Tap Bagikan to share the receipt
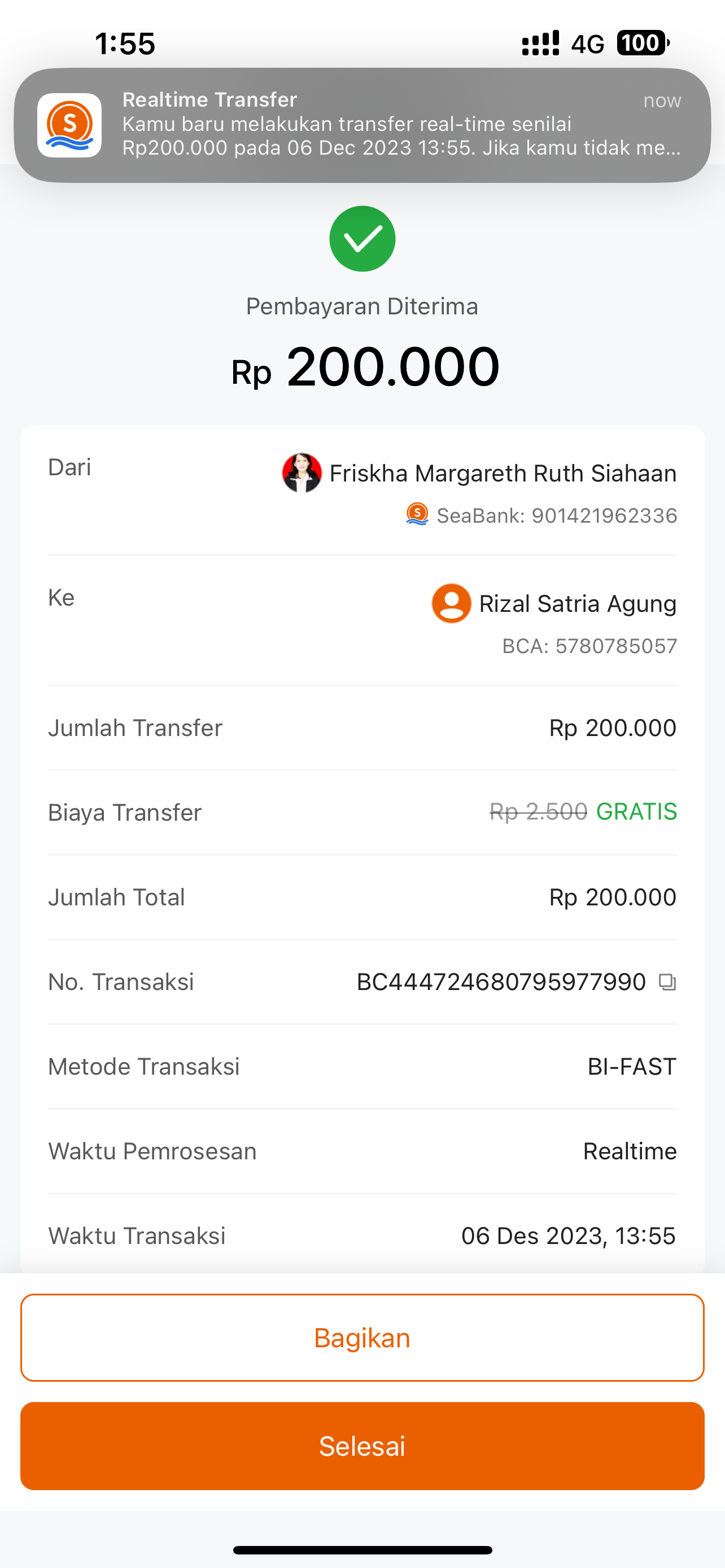Screen dimensions: 725x1568 click(x=362, y=1338)
